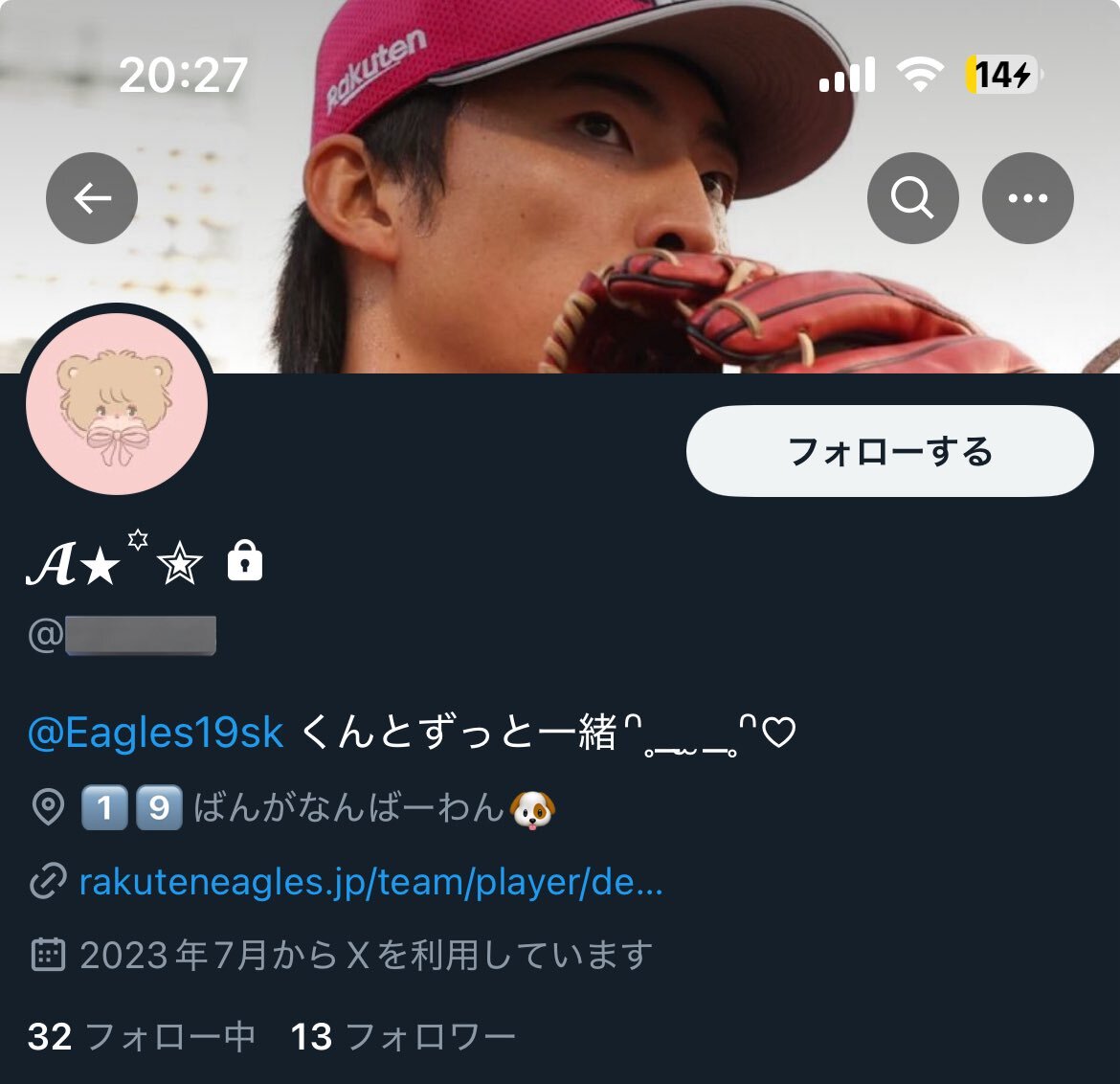Open the @Eagles19sk mention in bio
Screen dimensions: 1120x1084
[x=156, y=733]
